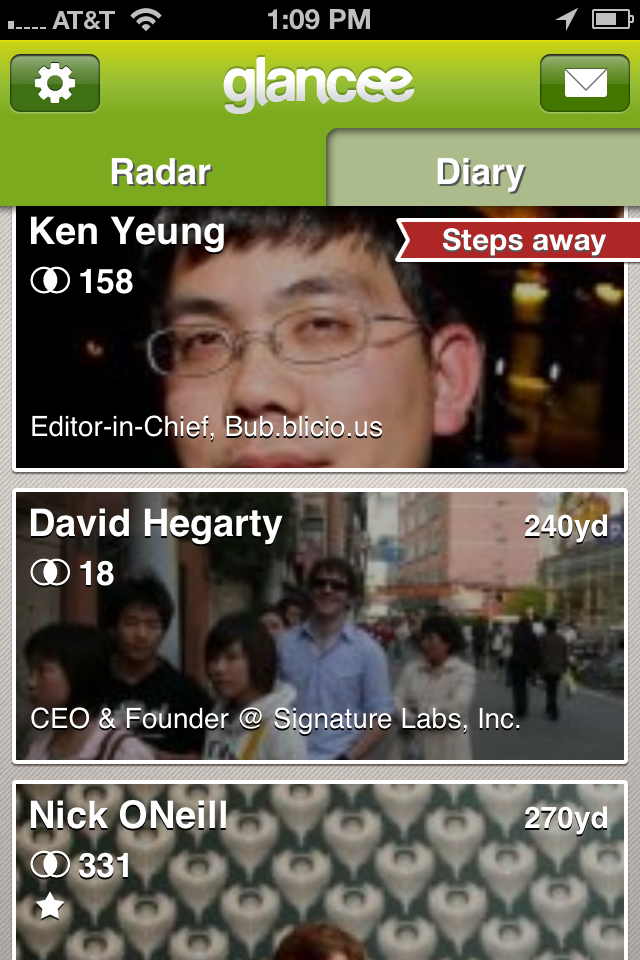Select Nick ONeill's profile card
The image size is (640, 960).
(x=320, y=872)
